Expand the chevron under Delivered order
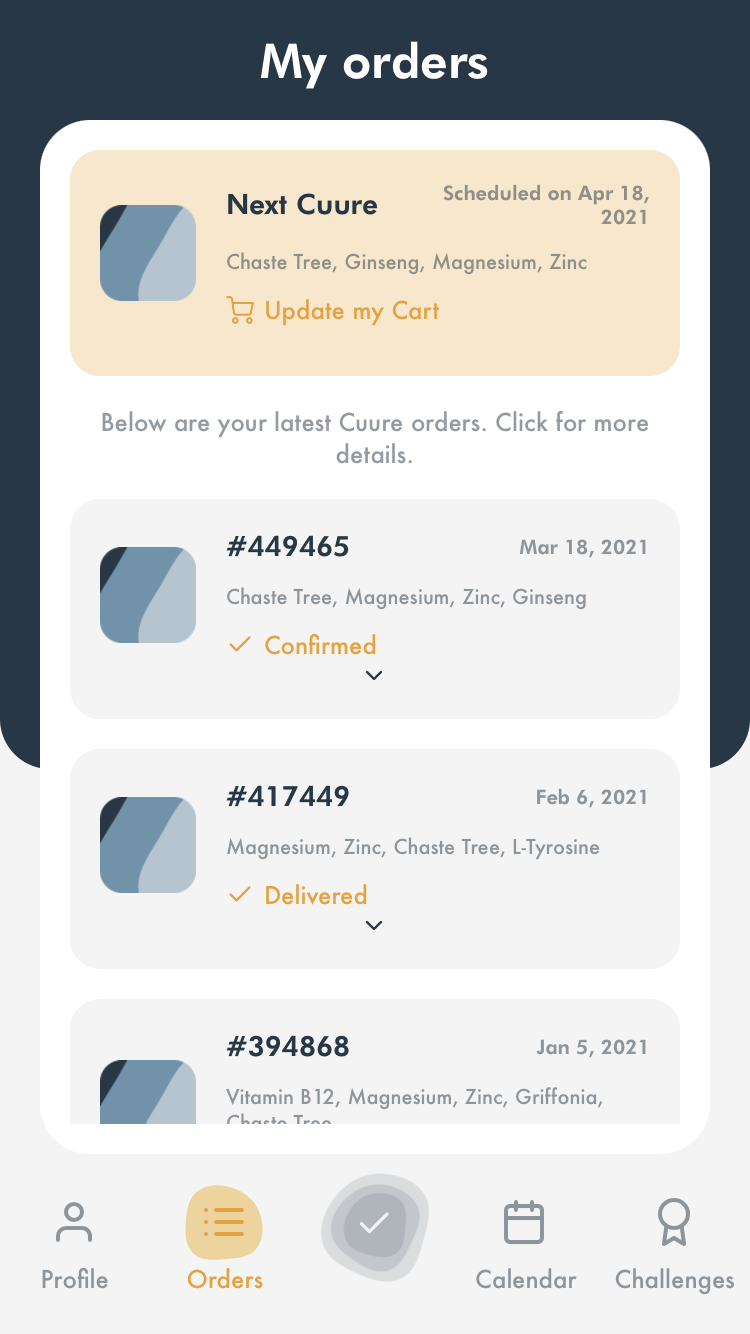Screen dimensions: 750x1334 [374, 926]
